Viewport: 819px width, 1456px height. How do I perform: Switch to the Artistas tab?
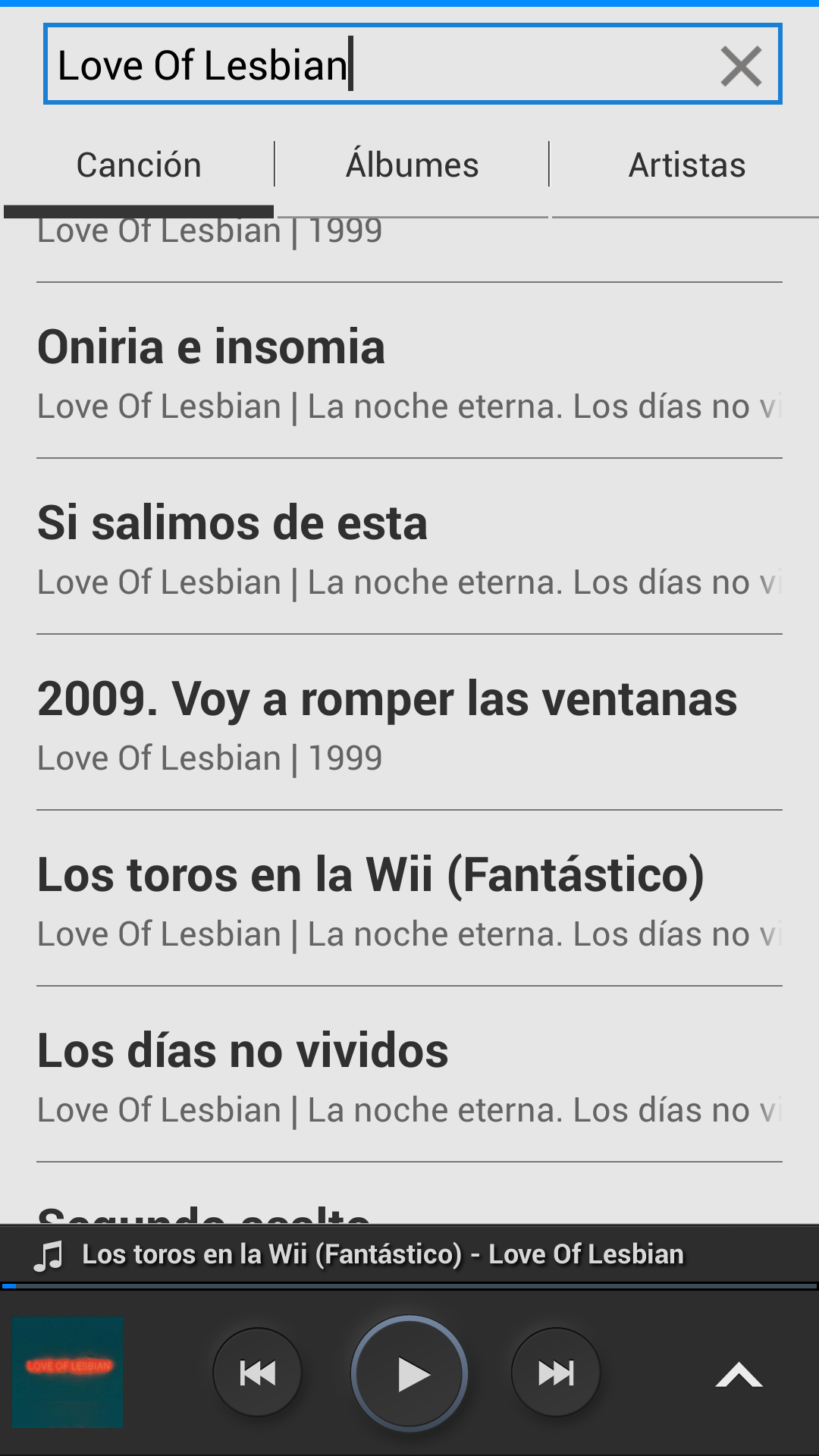(x=687, y=165)
